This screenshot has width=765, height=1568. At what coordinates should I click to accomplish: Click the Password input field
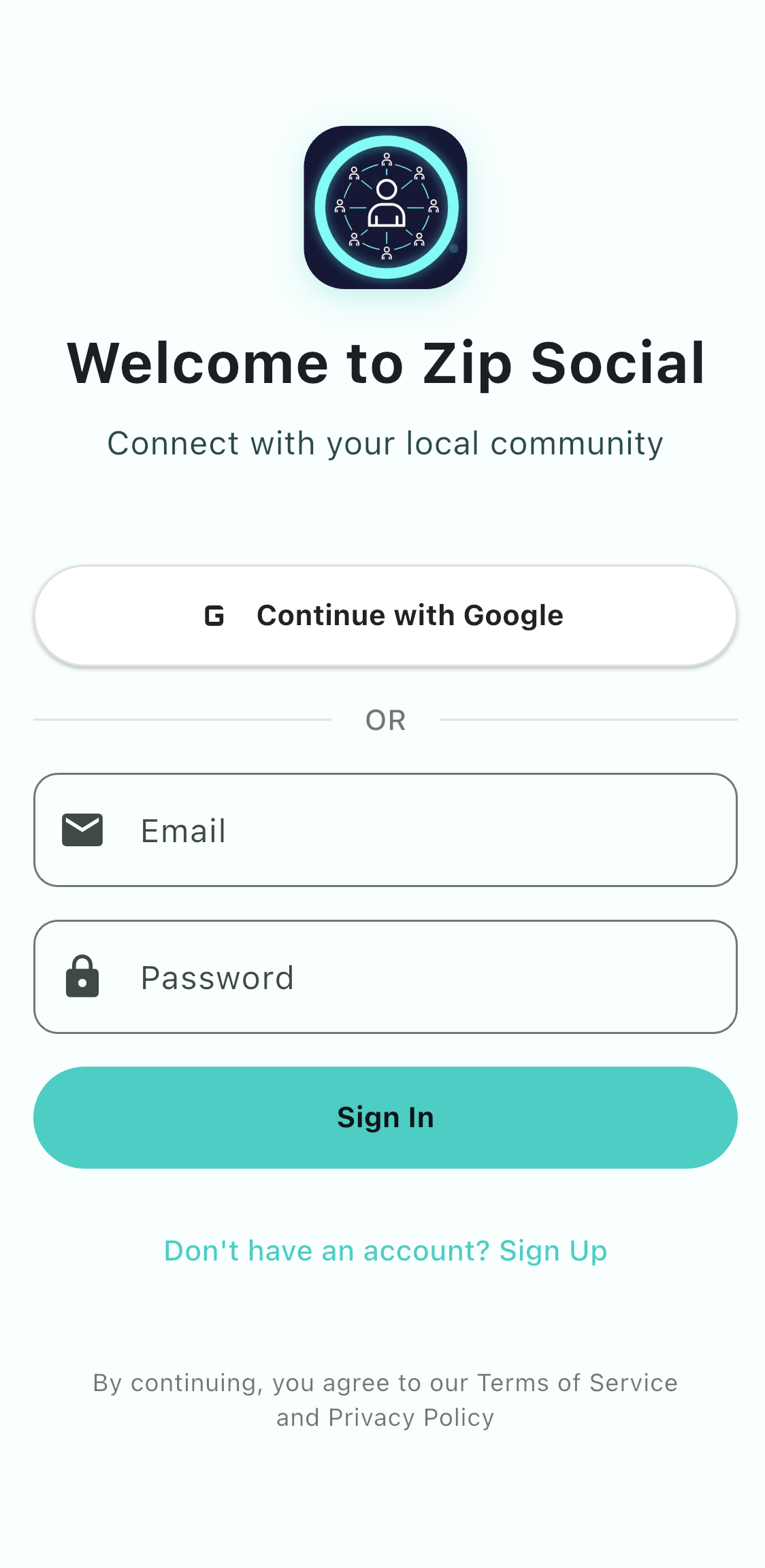tap(386, 977)
